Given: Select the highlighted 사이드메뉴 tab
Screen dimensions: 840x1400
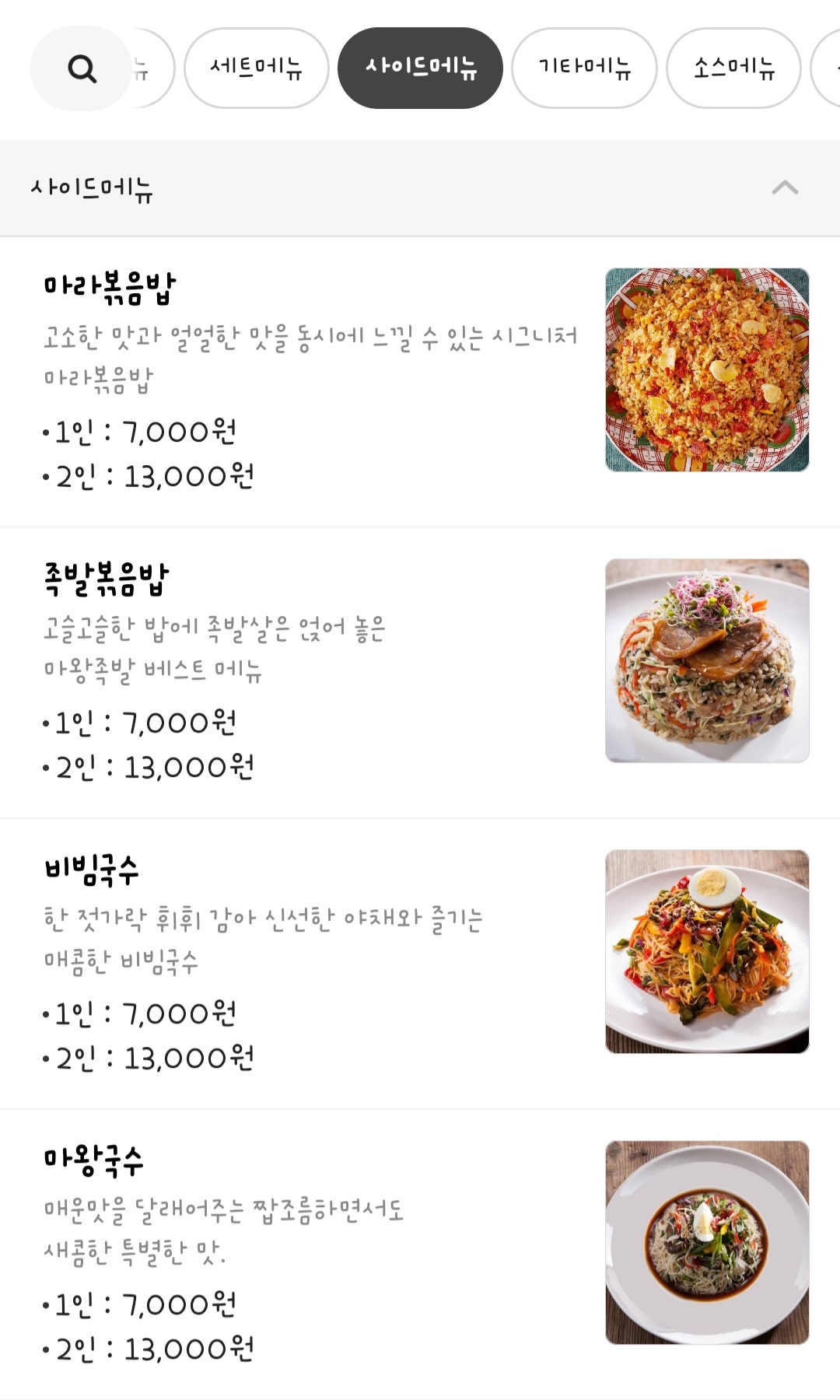Looking at the screenshot, I should pos(421,68).
